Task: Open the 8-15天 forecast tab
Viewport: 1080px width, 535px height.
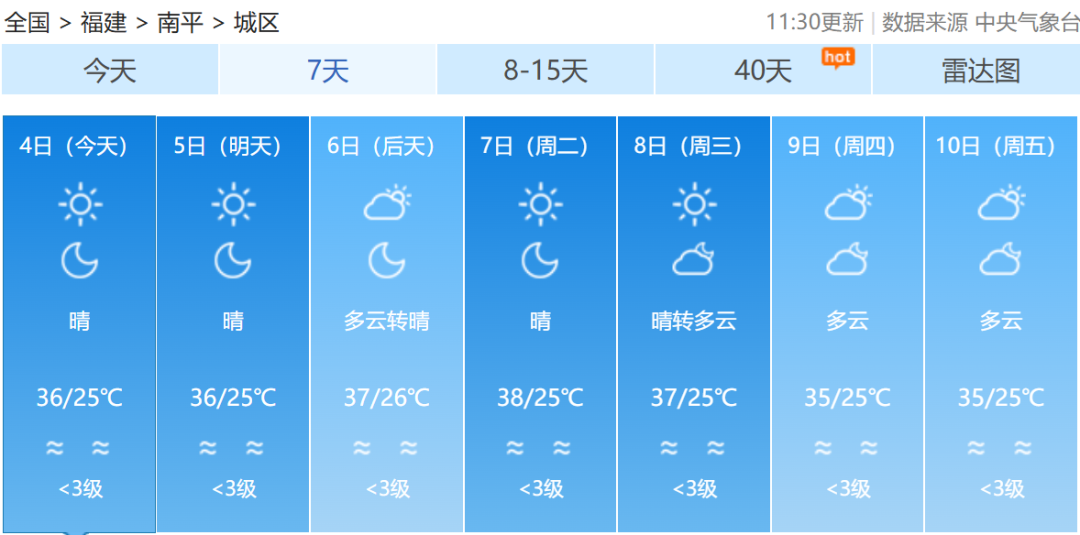Action: 545,70
